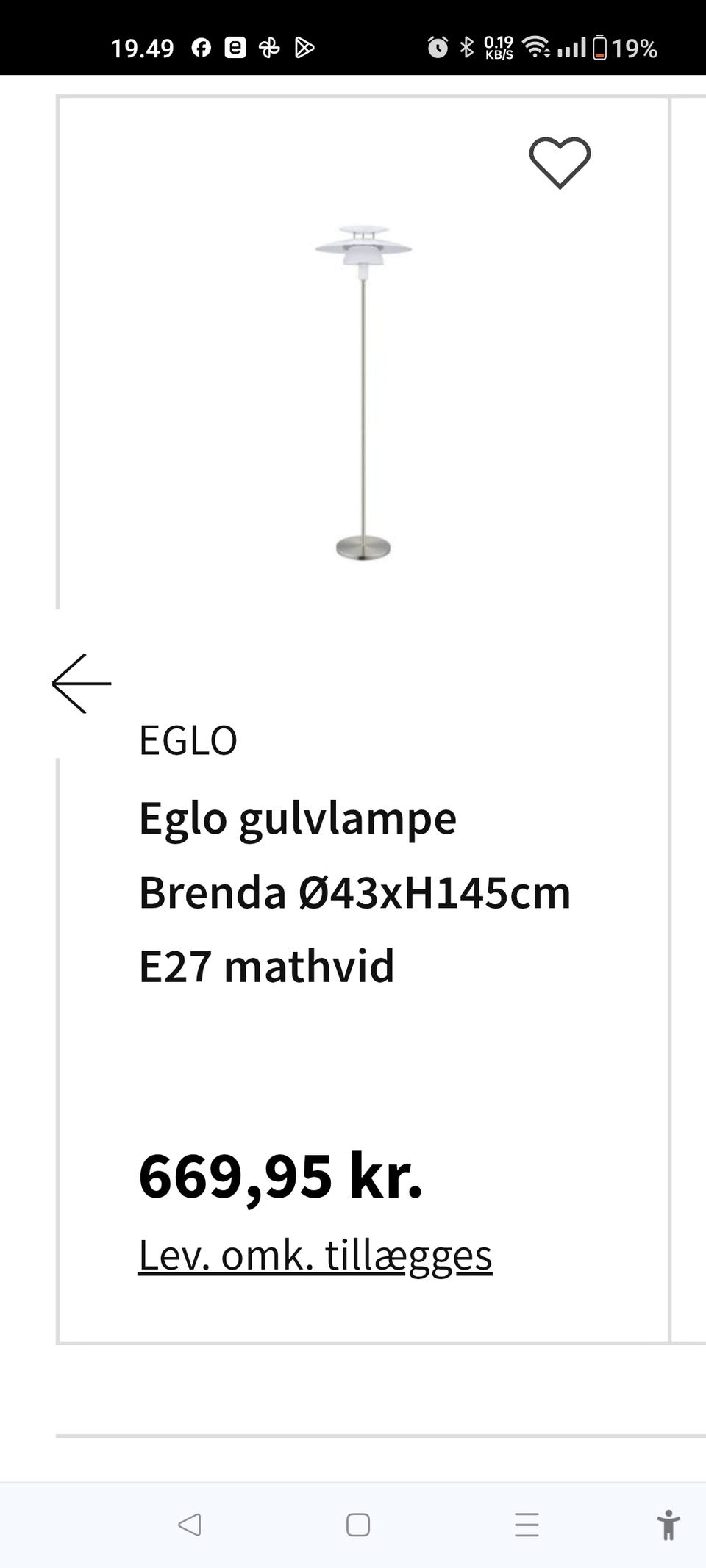The image size is (706, 1568).
Task: Open the Eglo floor lamp product photo
Action: tap(363, 382)
